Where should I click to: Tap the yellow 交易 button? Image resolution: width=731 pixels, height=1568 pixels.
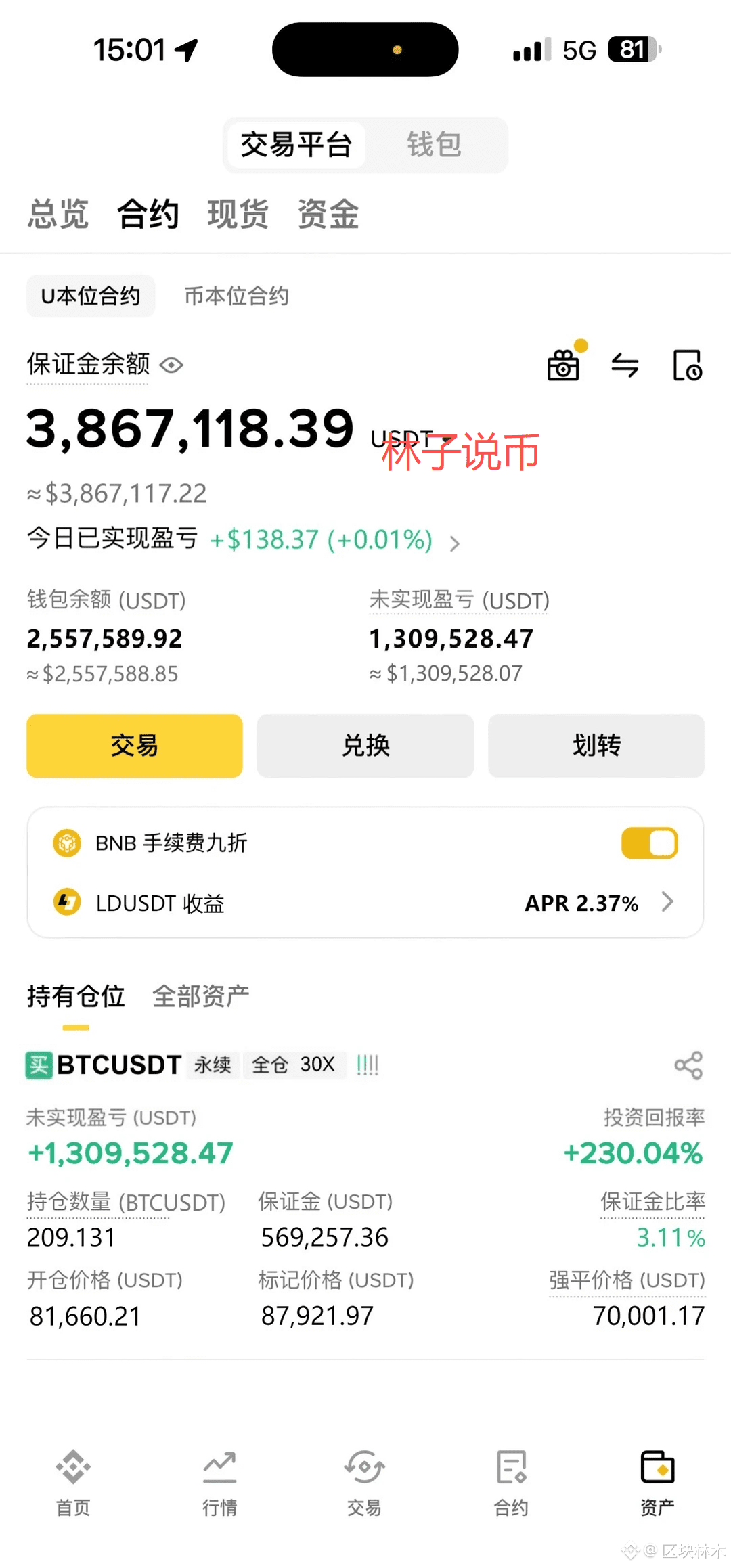tap(135, 746)
